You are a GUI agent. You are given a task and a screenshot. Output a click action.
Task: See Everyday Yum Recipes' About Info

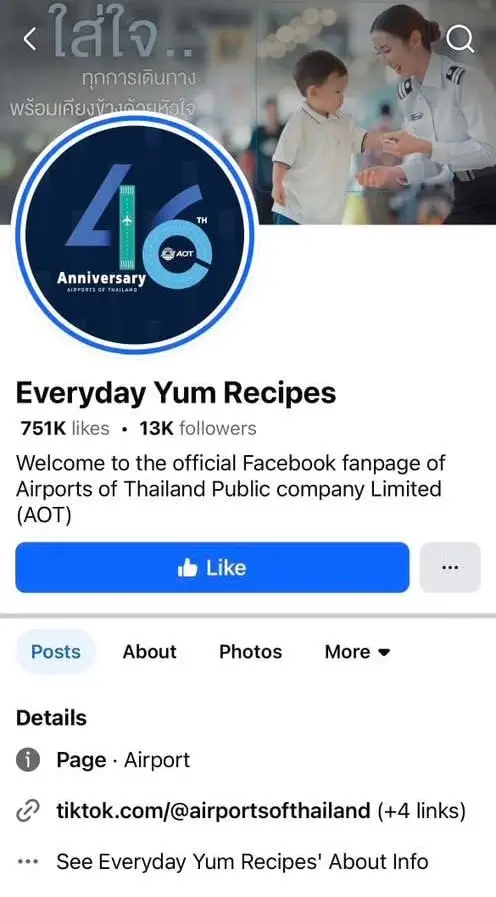pyautogui.click(x=242, y=861)
